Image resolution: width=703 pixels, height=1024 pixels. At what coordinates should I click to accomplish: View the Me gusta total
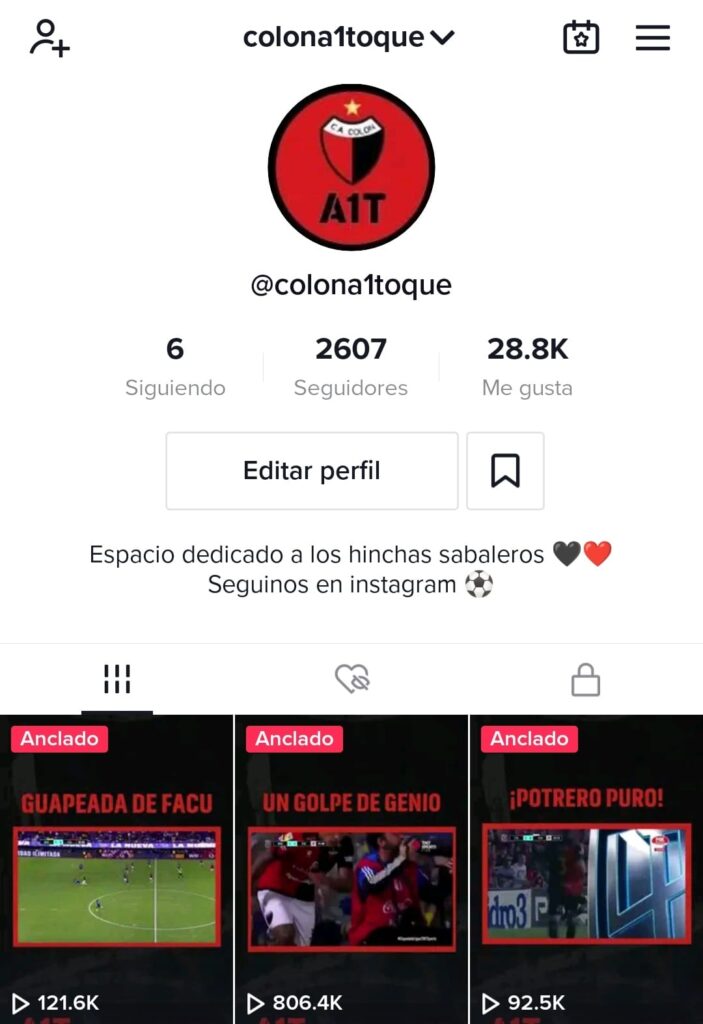pyautogui.click(x=527, y=367)
